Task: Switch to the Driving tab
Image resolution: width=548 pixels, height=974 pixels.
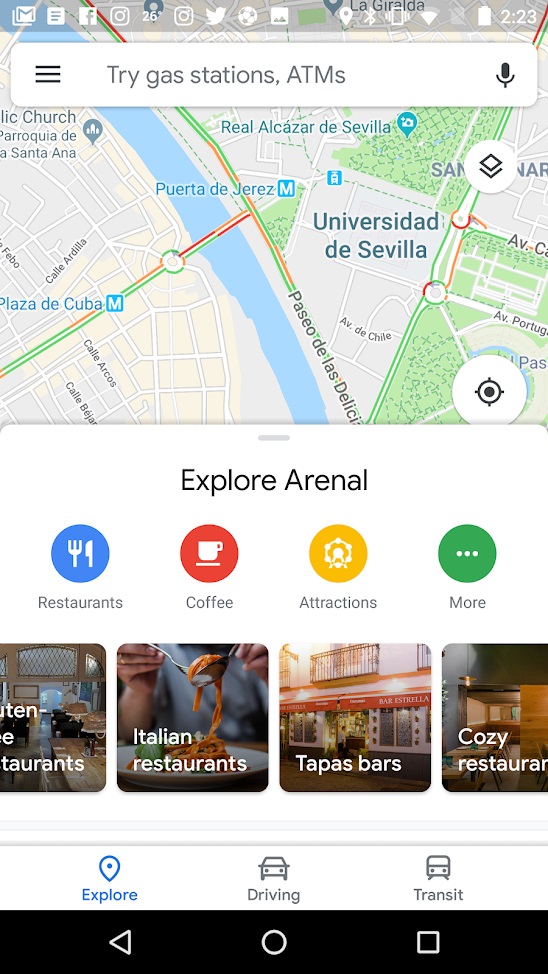Action: tap(273, 878)
